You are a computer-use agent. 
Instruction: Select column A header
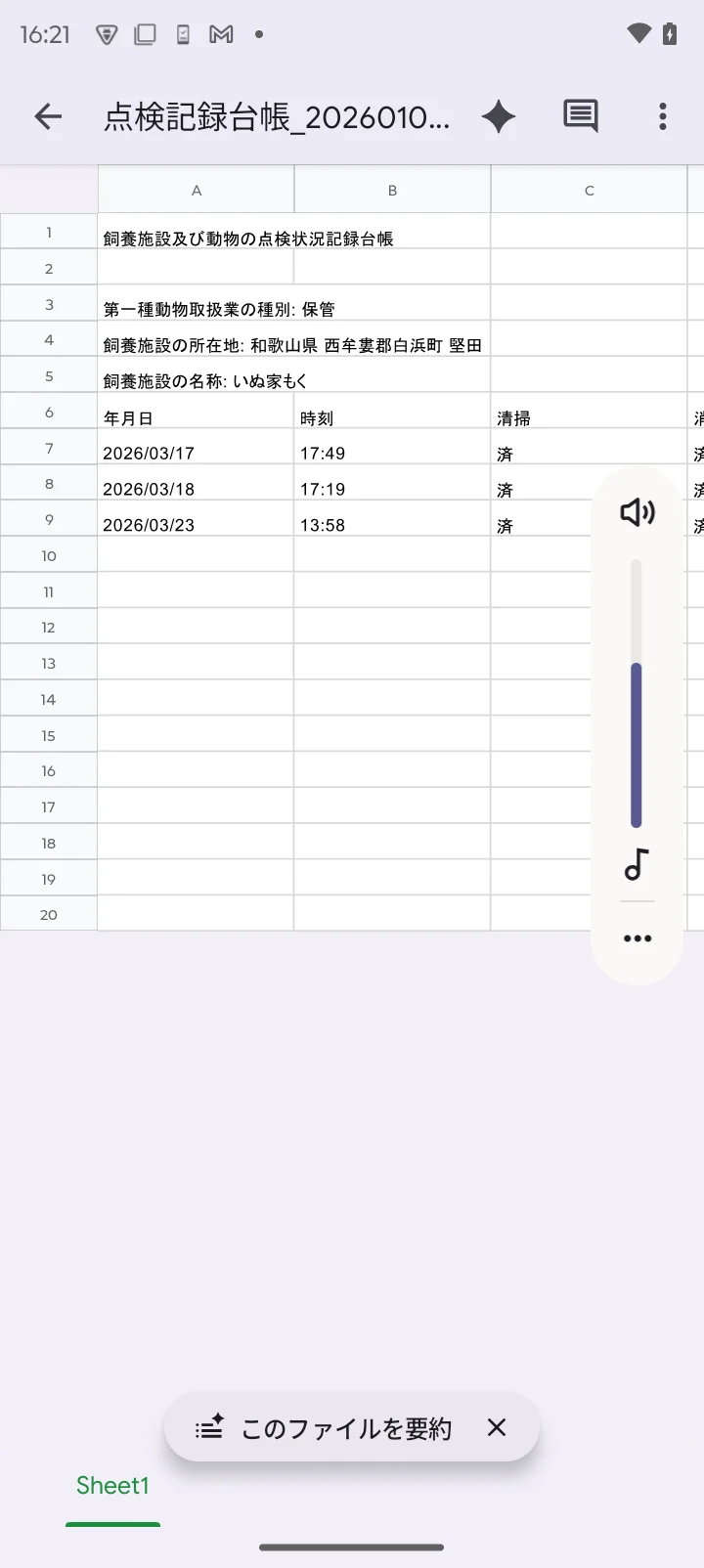(196, 191)
